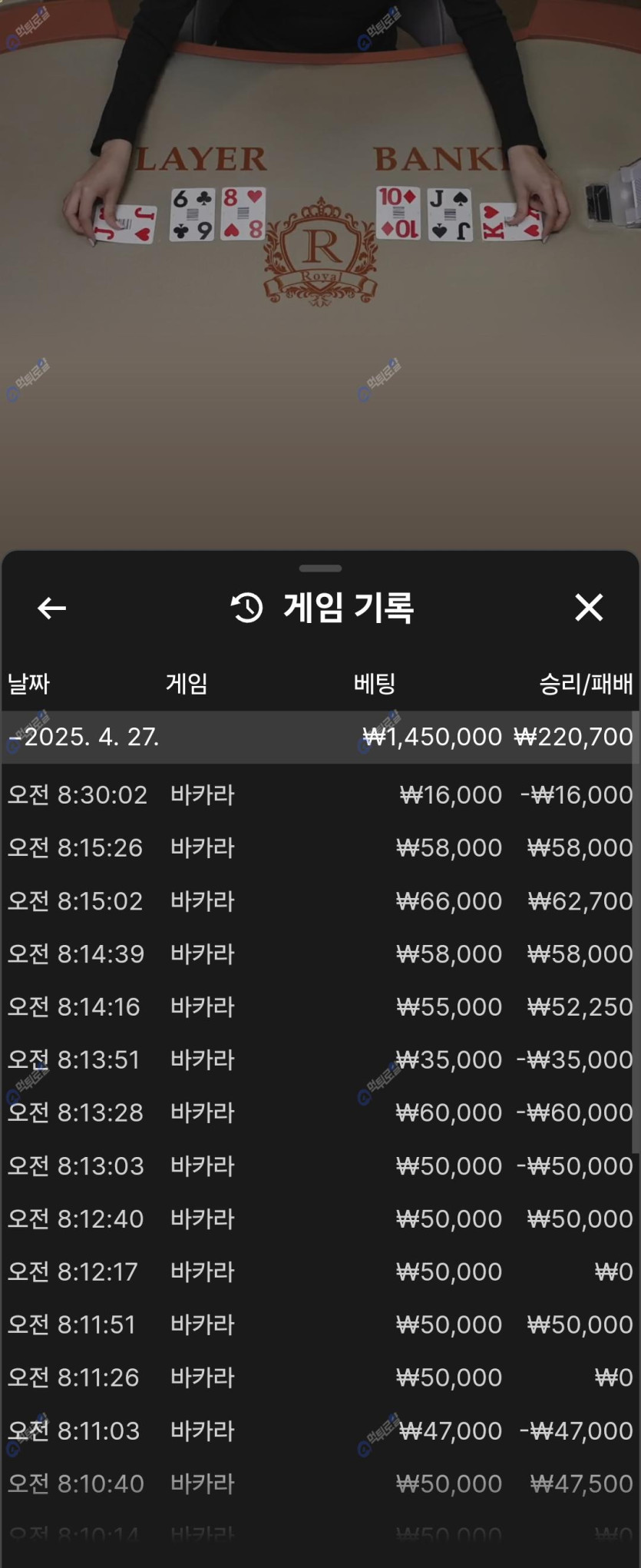Go back from the game history panel
Viewport: 641px width, 1568px height.
click(51, 608)
